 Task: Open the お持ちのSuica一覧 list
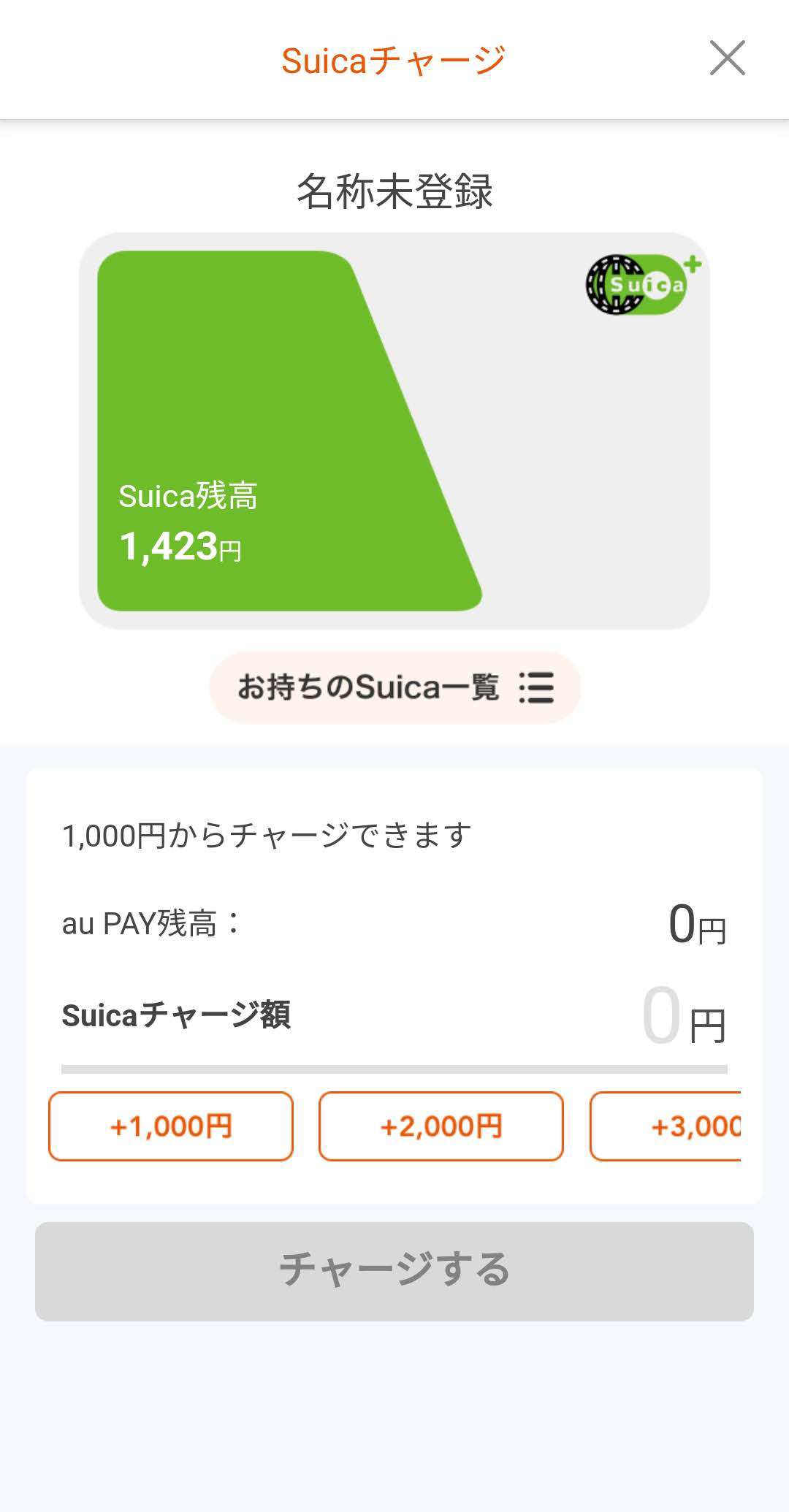click(394, 687)
